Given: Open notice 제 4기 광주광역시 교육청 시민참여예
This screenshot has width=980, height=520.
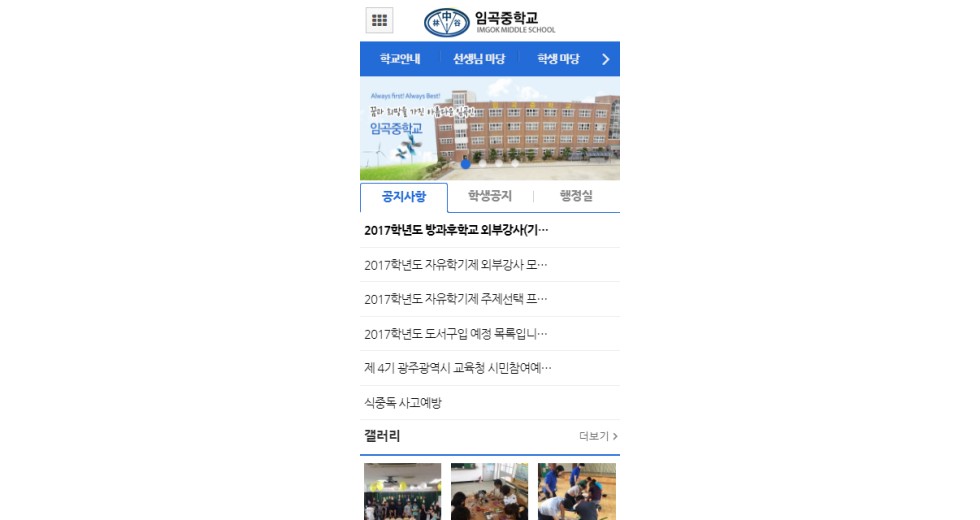Looking at the screenshot, I should 458,368.
